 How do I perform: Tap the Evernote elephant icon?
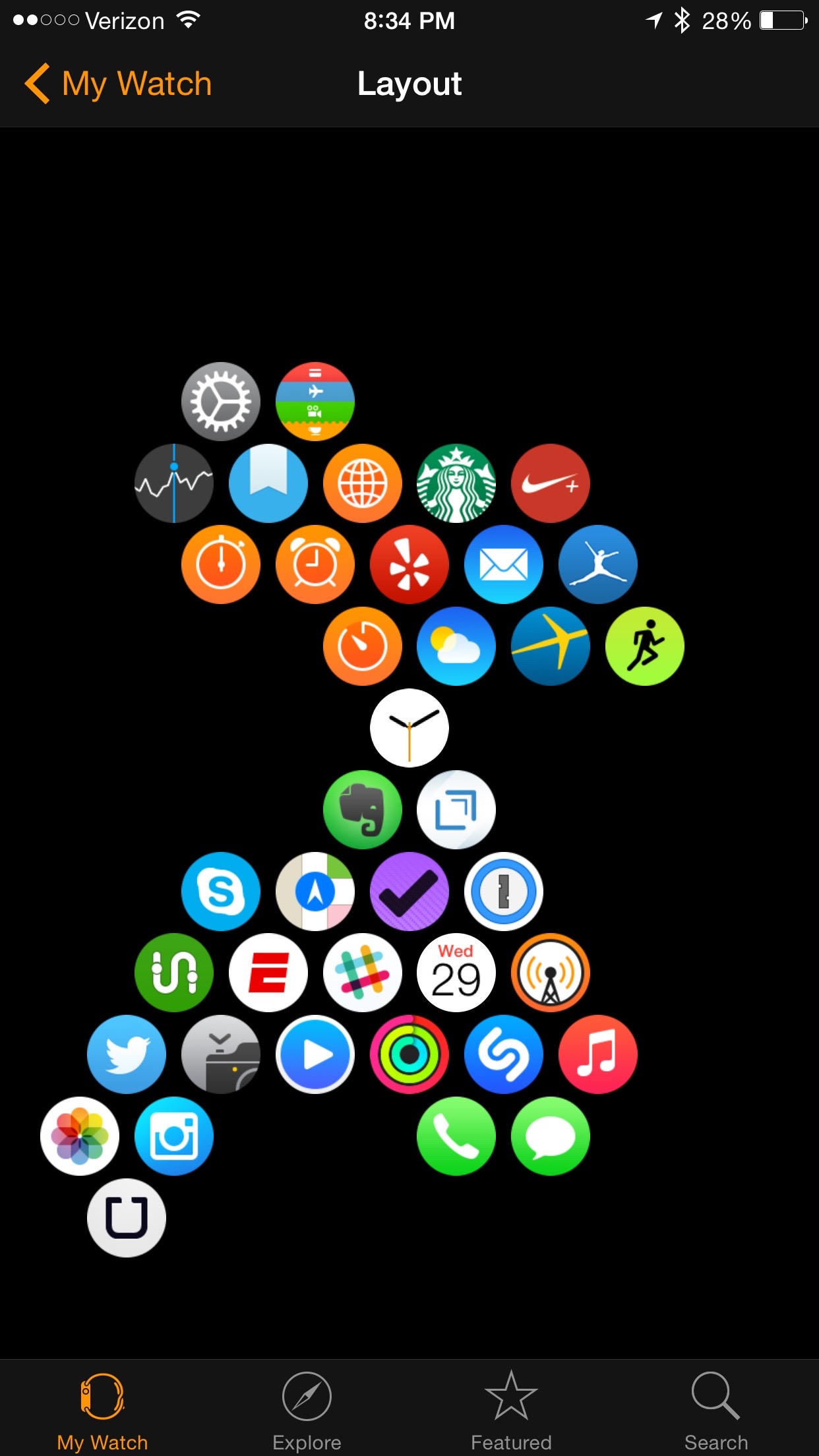363,810
